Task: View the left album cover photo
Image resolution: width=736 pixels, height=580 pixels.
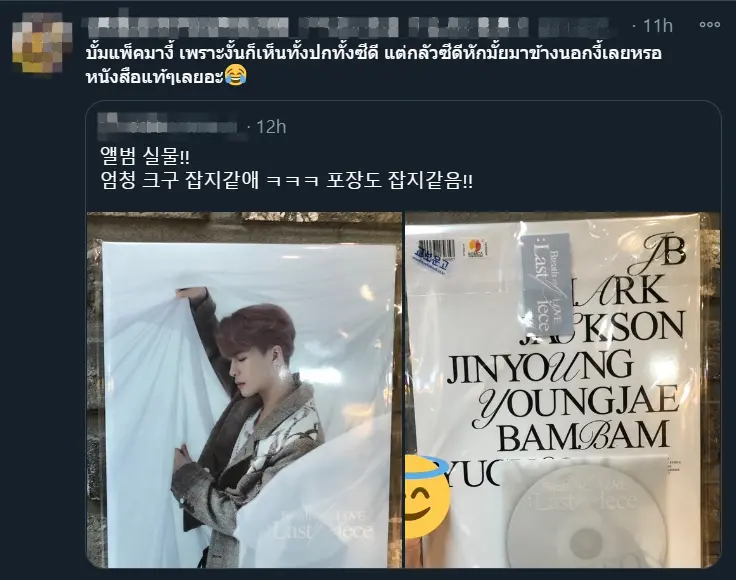Action: coord(243,390)
